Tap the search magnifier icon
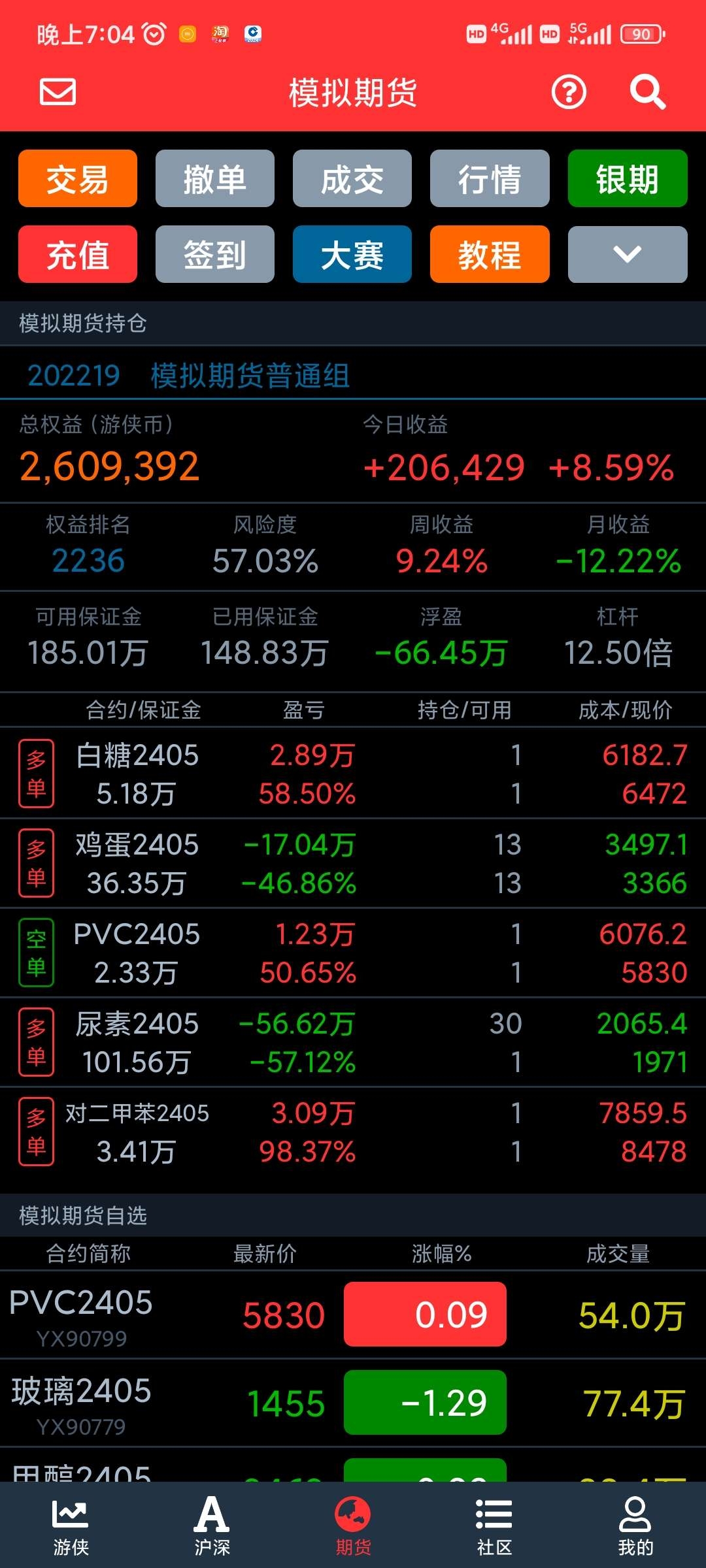Image resolution: width=706 pixels, height=1568 pixels. 647,92
